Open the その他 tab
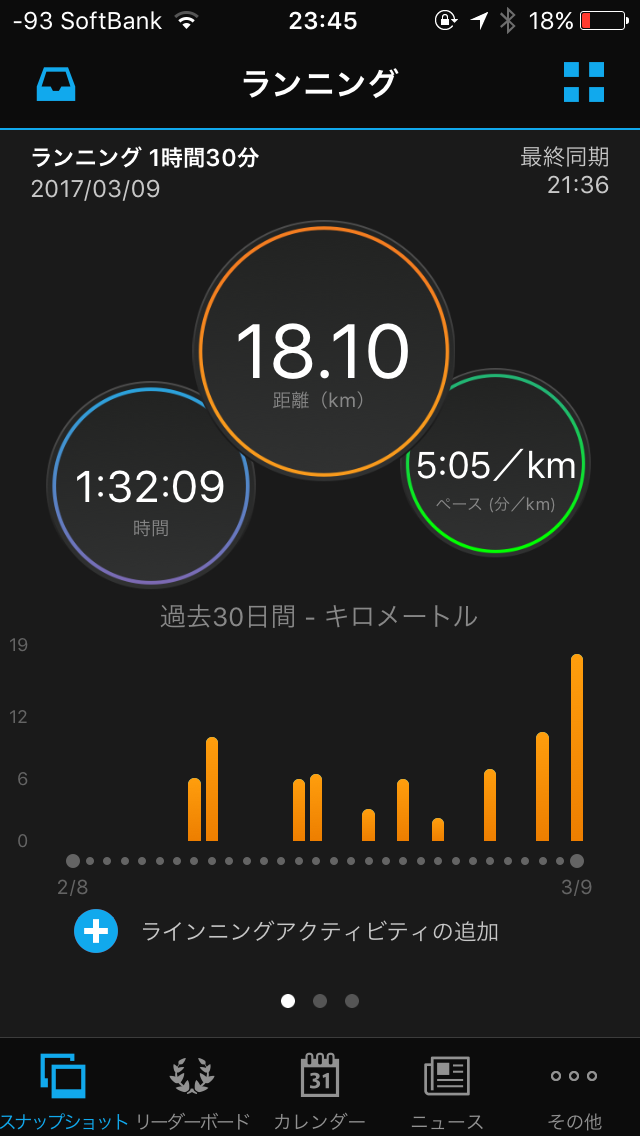 coord(574,1092)
